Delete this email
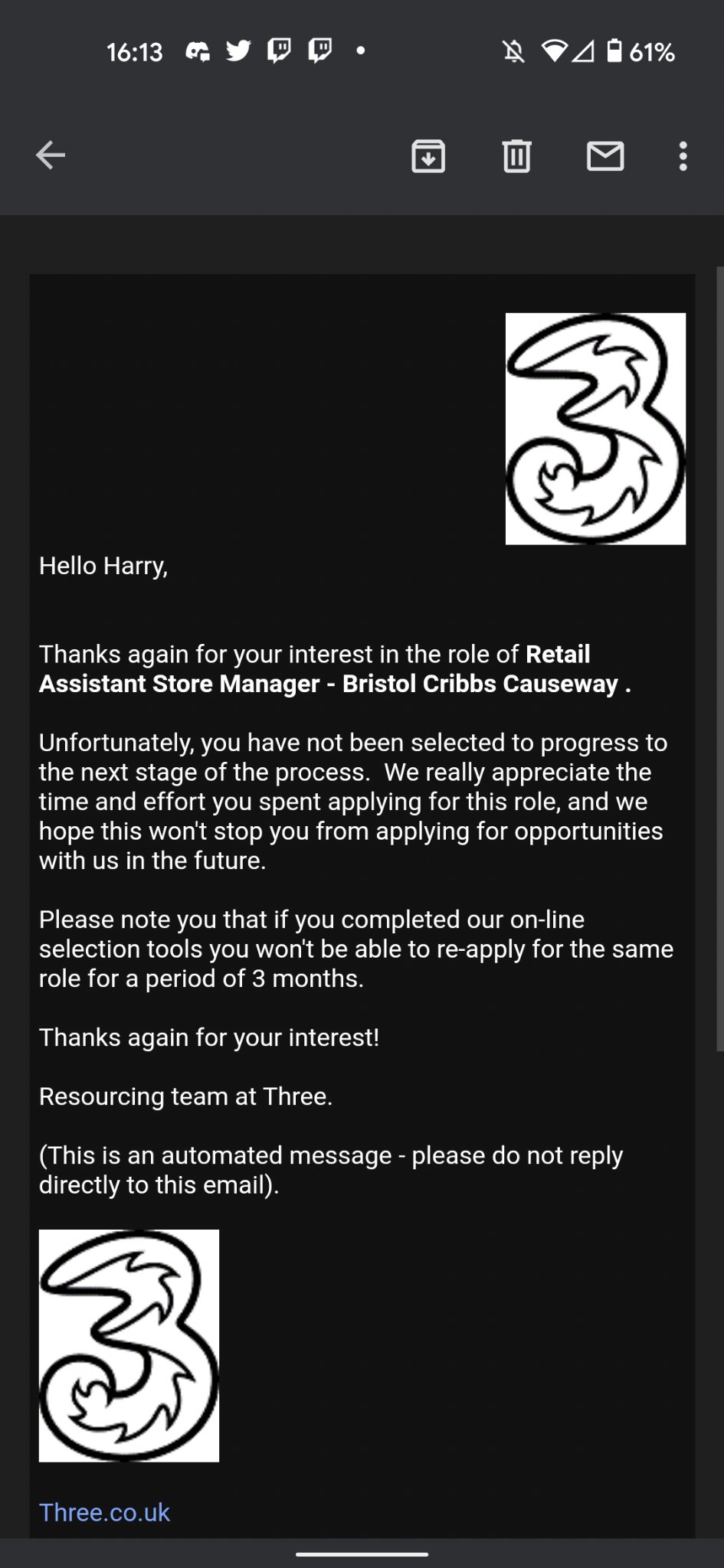The image size is (724, 1568). 516,156
